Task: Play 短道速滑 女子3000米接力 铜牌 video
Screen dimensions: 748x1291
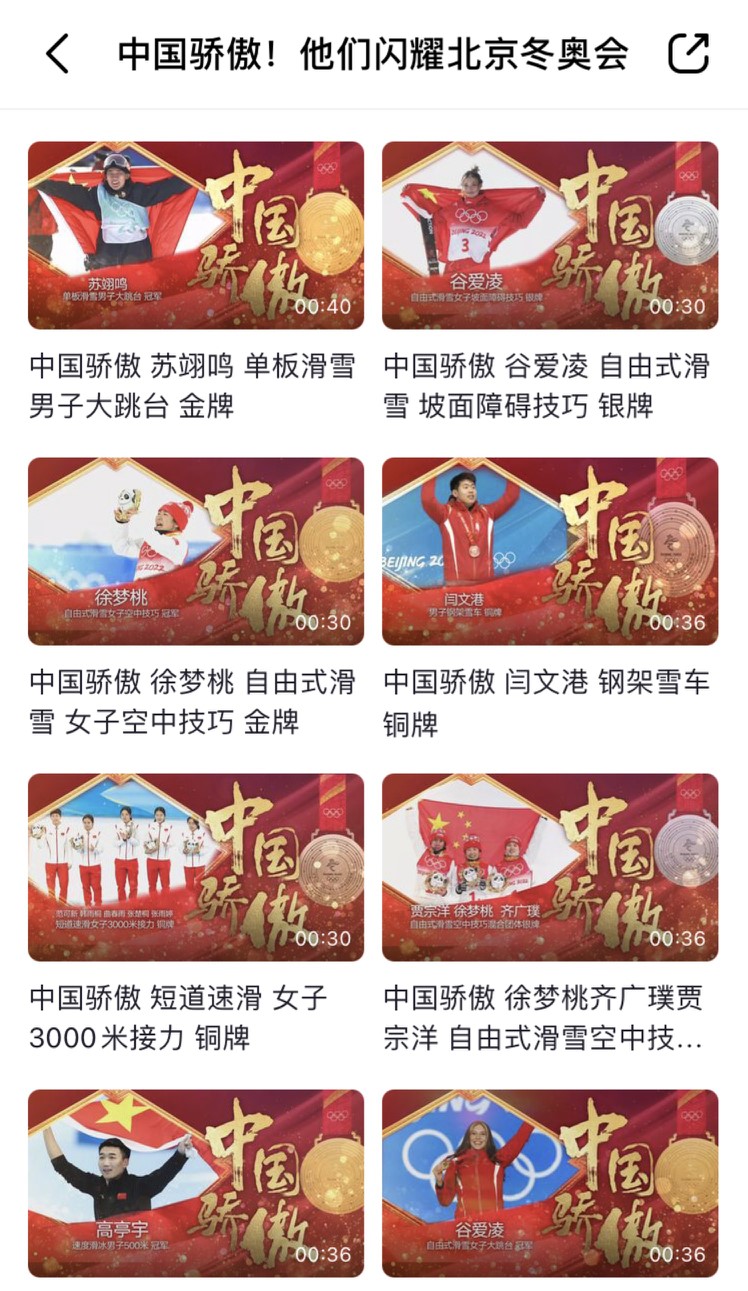Action: coord(196,868)
